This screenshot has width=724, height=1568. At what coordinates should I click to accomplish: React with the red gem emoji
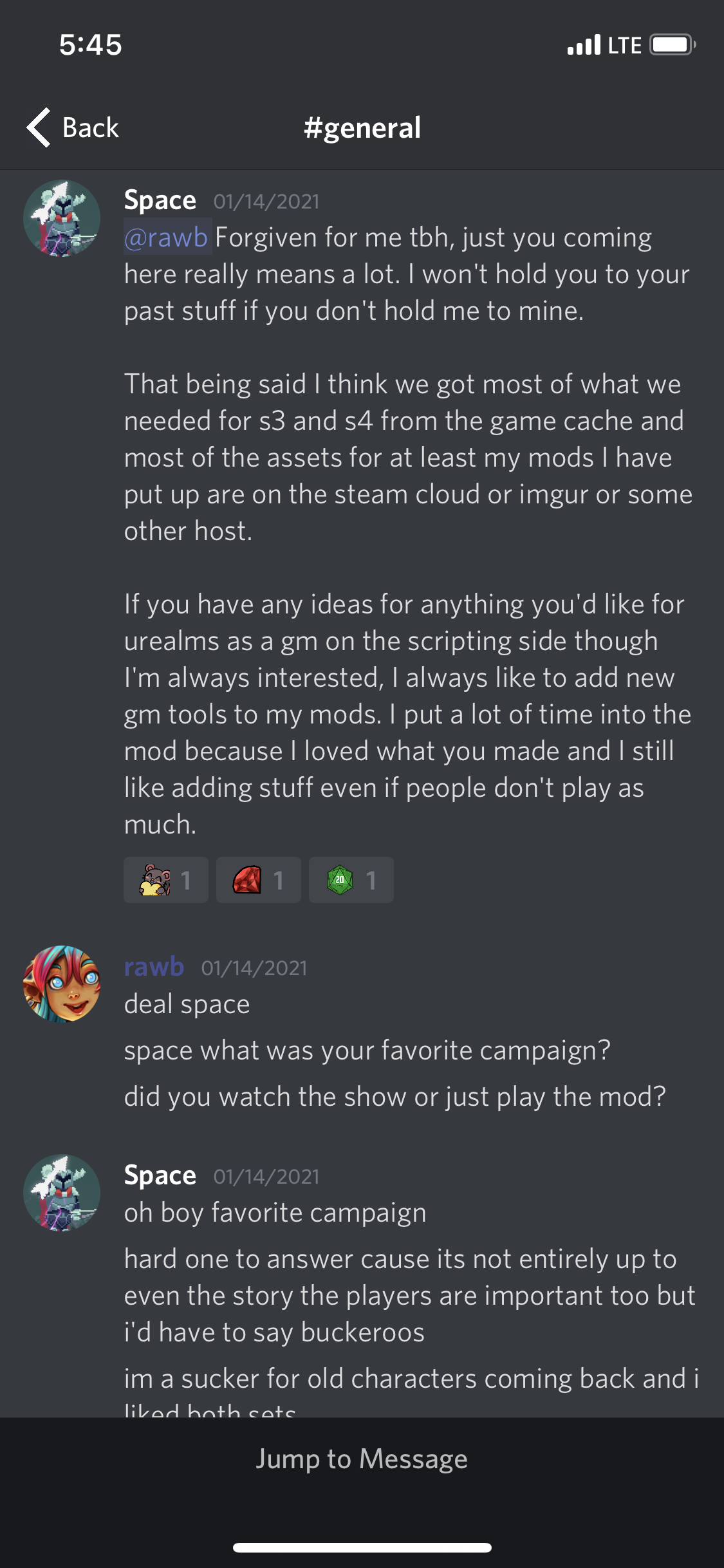259,880
